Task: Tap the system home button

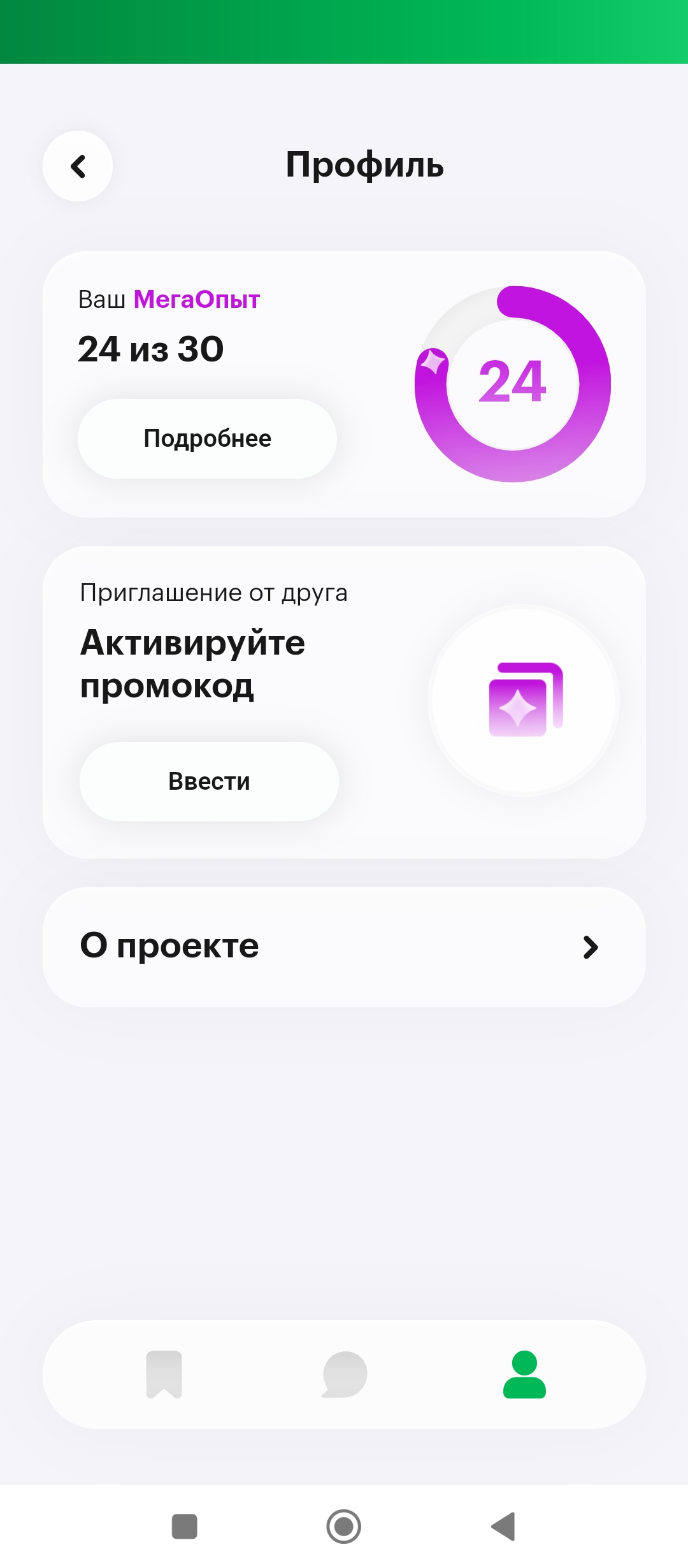Action: 344,1527
